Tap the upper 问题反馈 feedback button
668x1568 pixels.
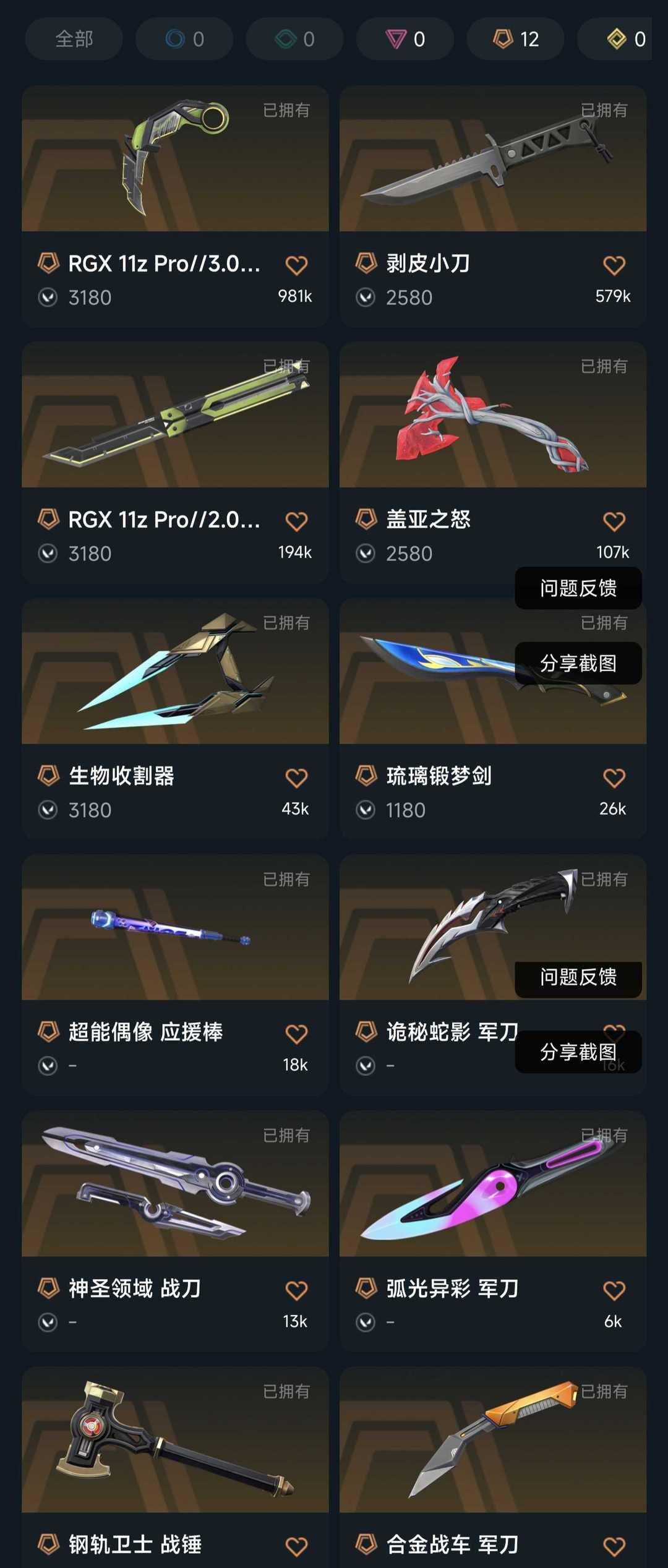pyautogui.click(x=578, y=588)
